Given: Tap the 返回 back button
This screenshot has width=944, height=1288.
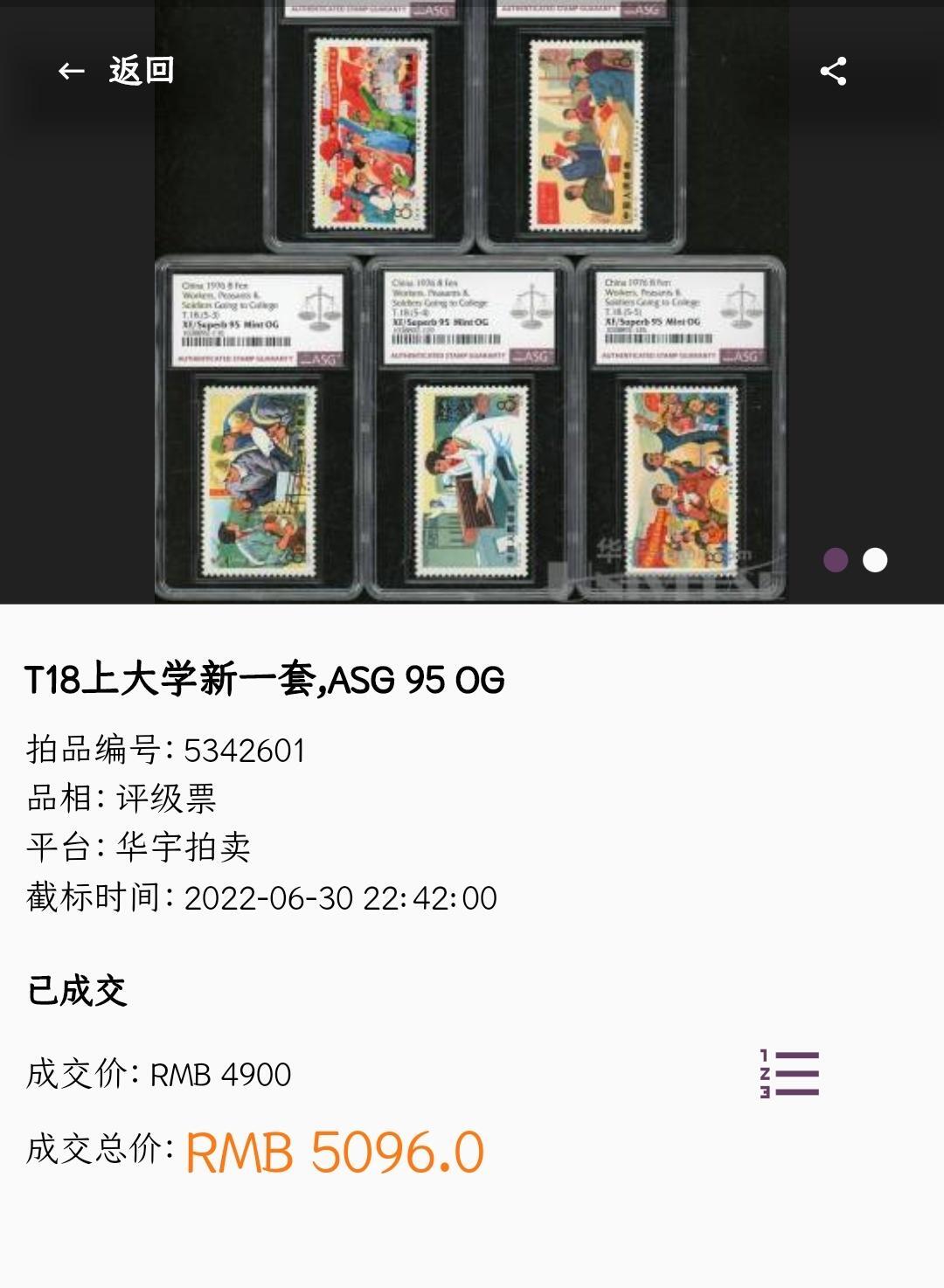Looking at the screenshot, I should (x=140, y=73).
